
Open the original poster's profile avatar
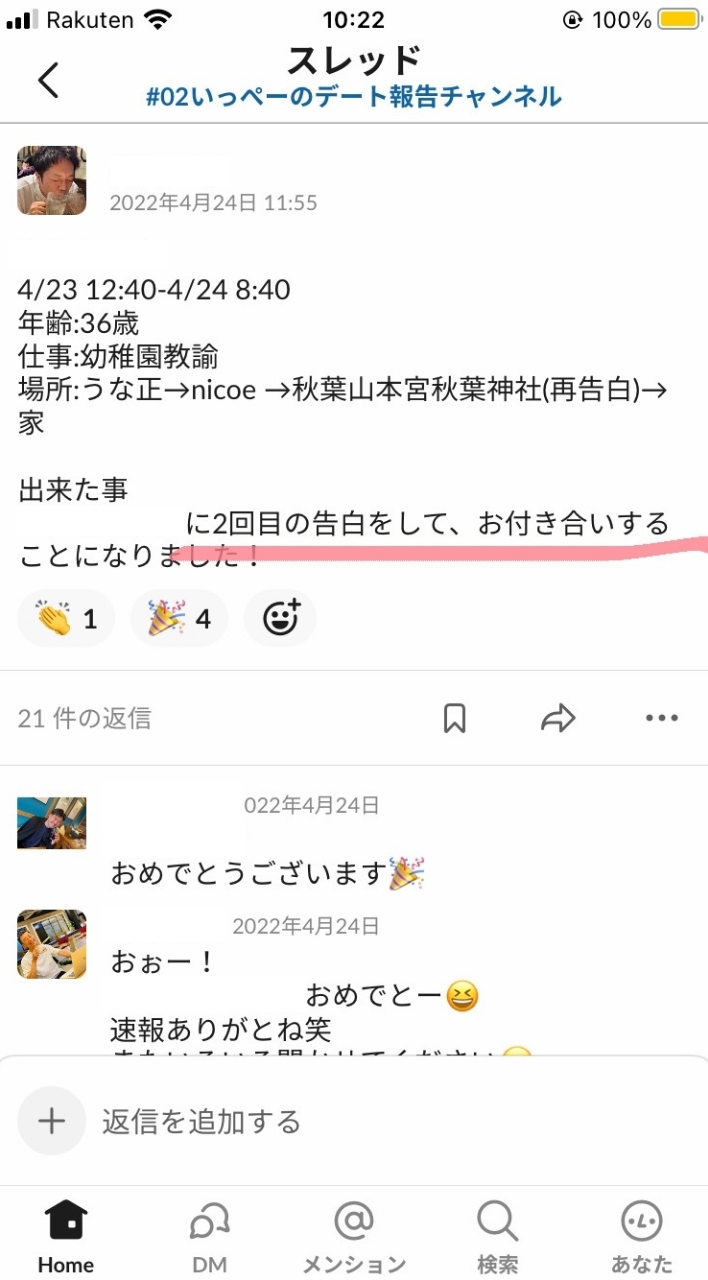52,181
